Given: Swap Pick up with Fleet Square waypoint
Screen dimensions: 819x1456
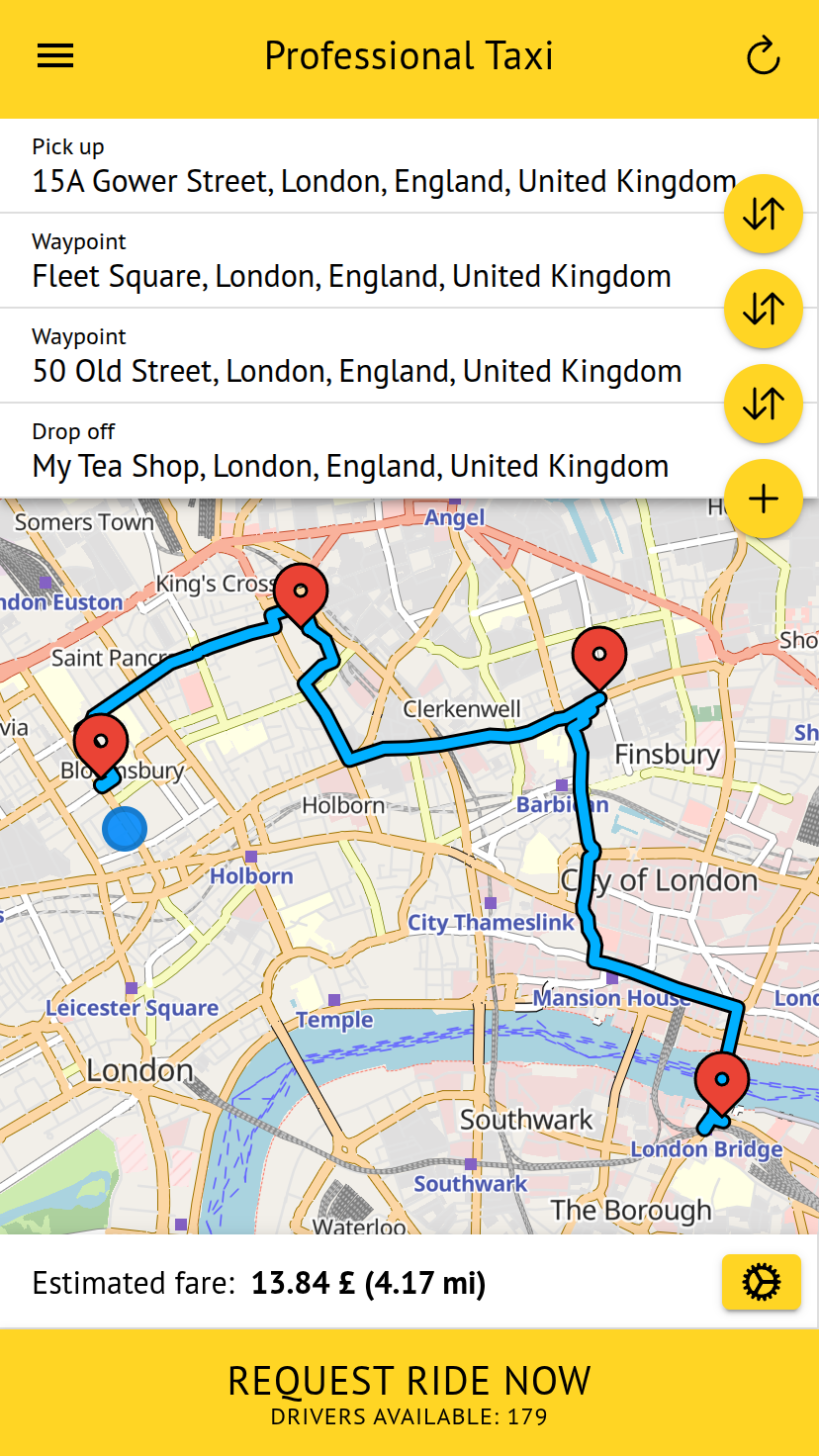Looking at the screenshot, I should [763, 214].
